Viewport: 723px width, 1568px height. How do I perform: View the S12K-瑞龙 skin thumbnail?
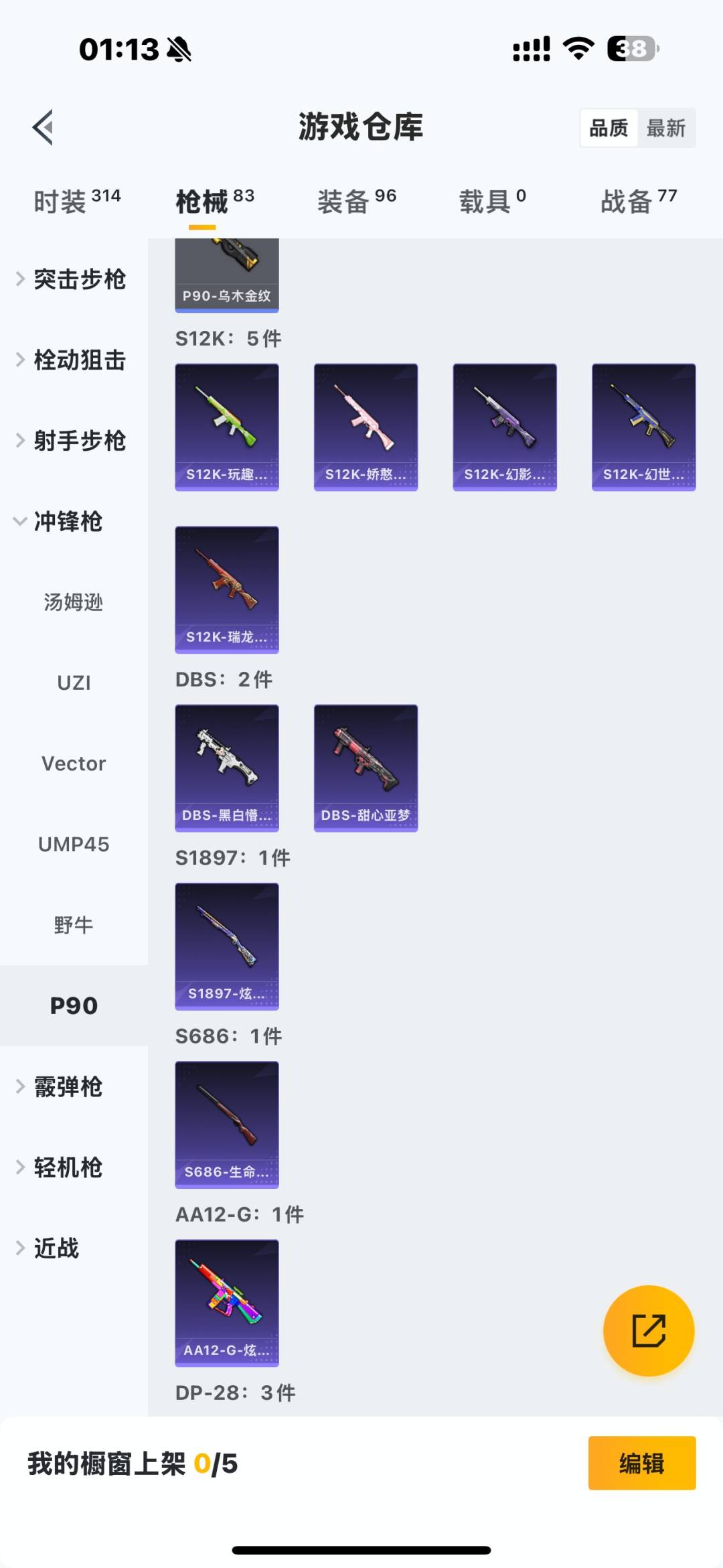[227, 589]
